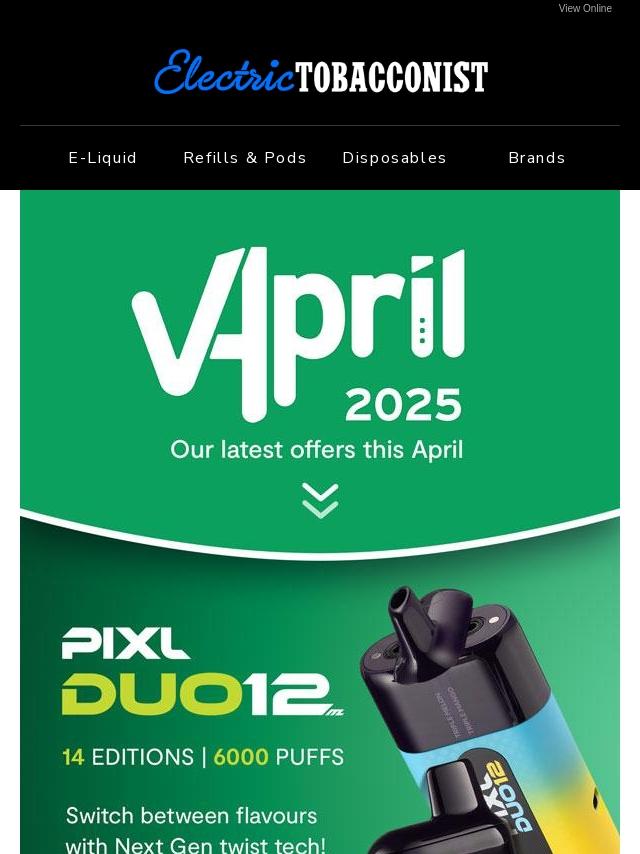Open the E-Liquid category
Viewport: 640px width, 854px height.
click(102, 158)
